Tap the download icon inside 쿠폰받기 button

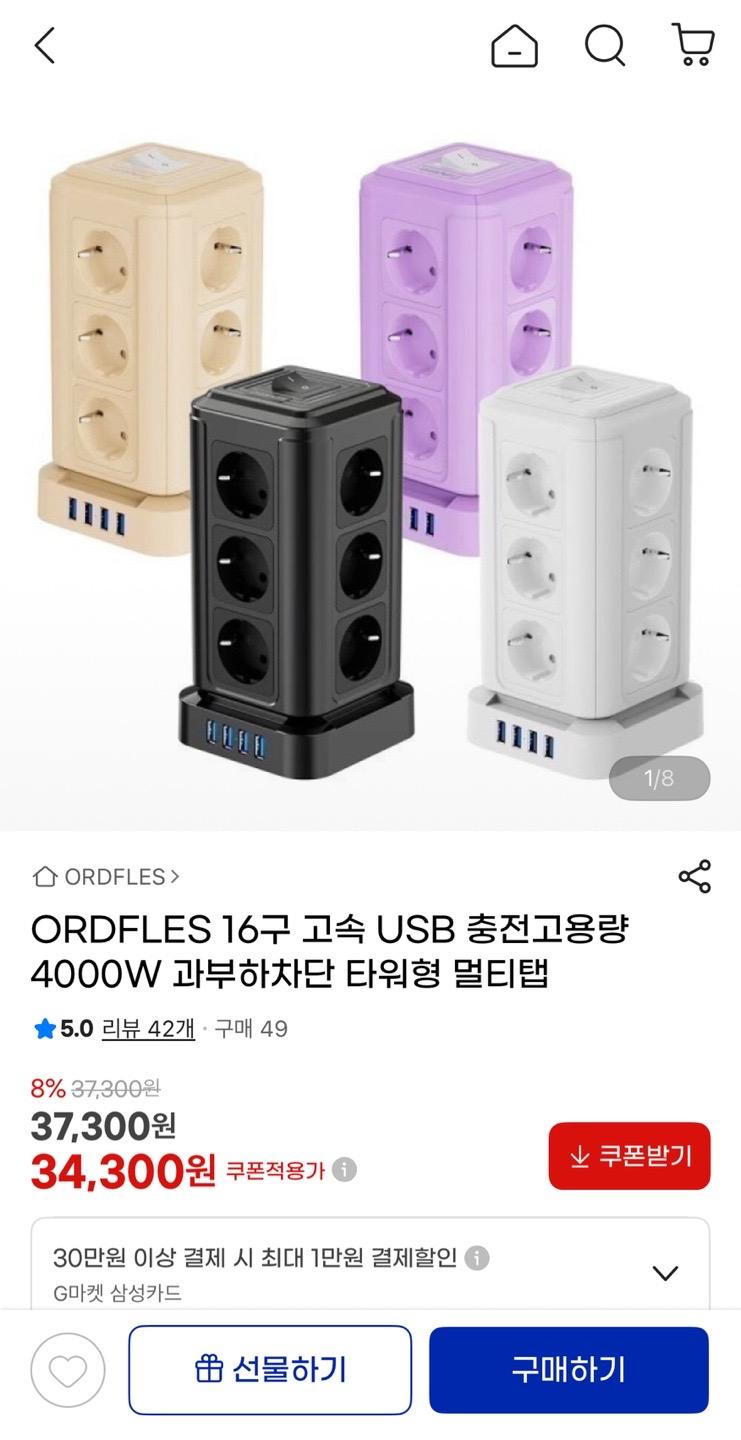tap(578, 1156)
